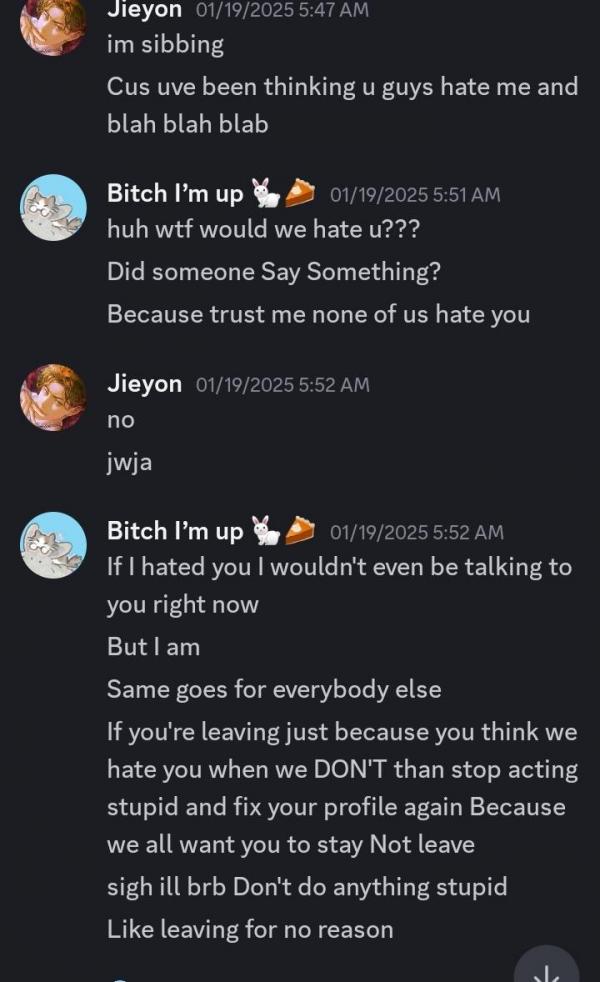Viewport: 600px width, 982px height.
Task: Open Jieyon's avatar on the 5:52 AM message
Action: point(53,397)
